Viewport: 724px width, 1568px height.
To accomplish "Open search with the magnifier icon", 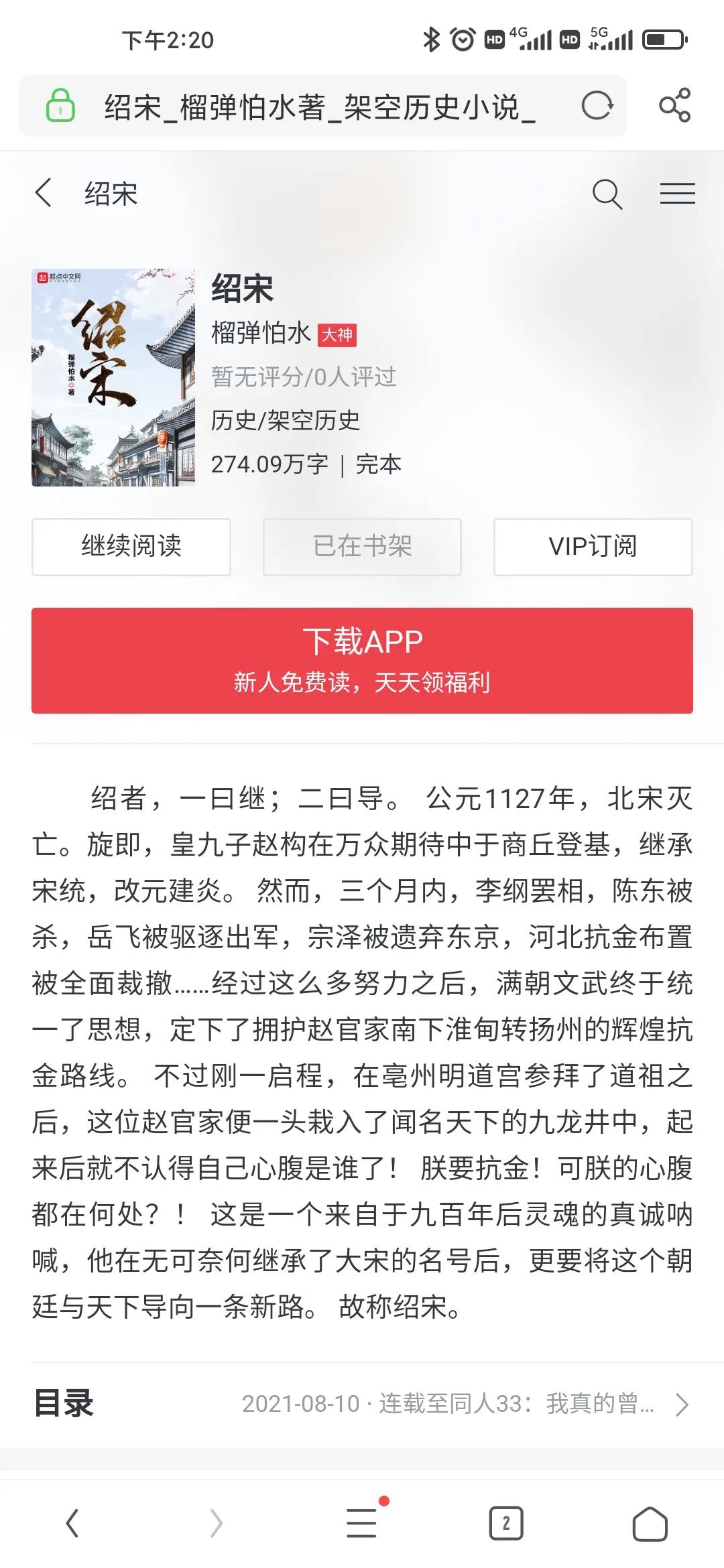I will [x=607, y=194].
